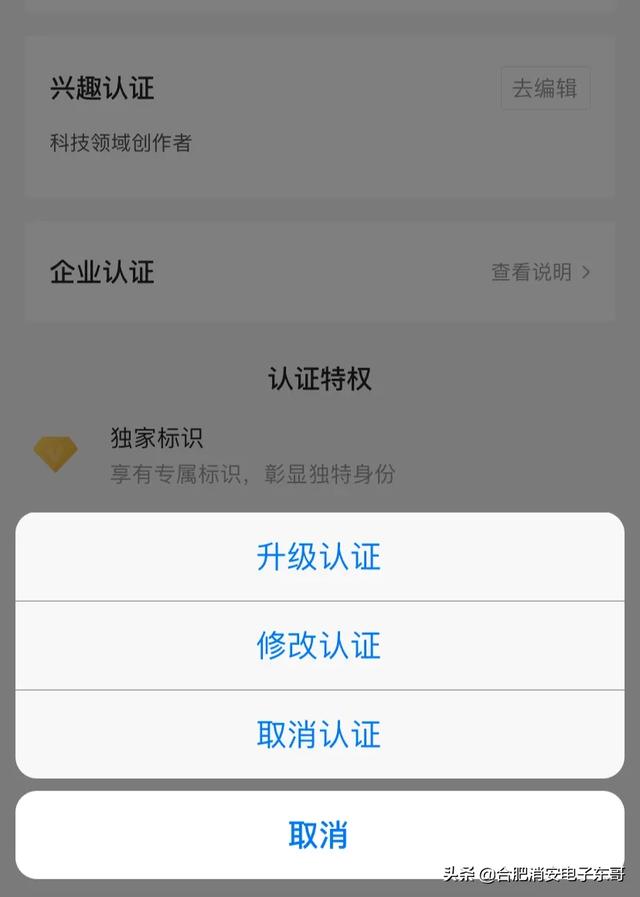
Task: Tap 取消认证 to revoke certification
Action: pyautogui.click(x=319, y=735)
